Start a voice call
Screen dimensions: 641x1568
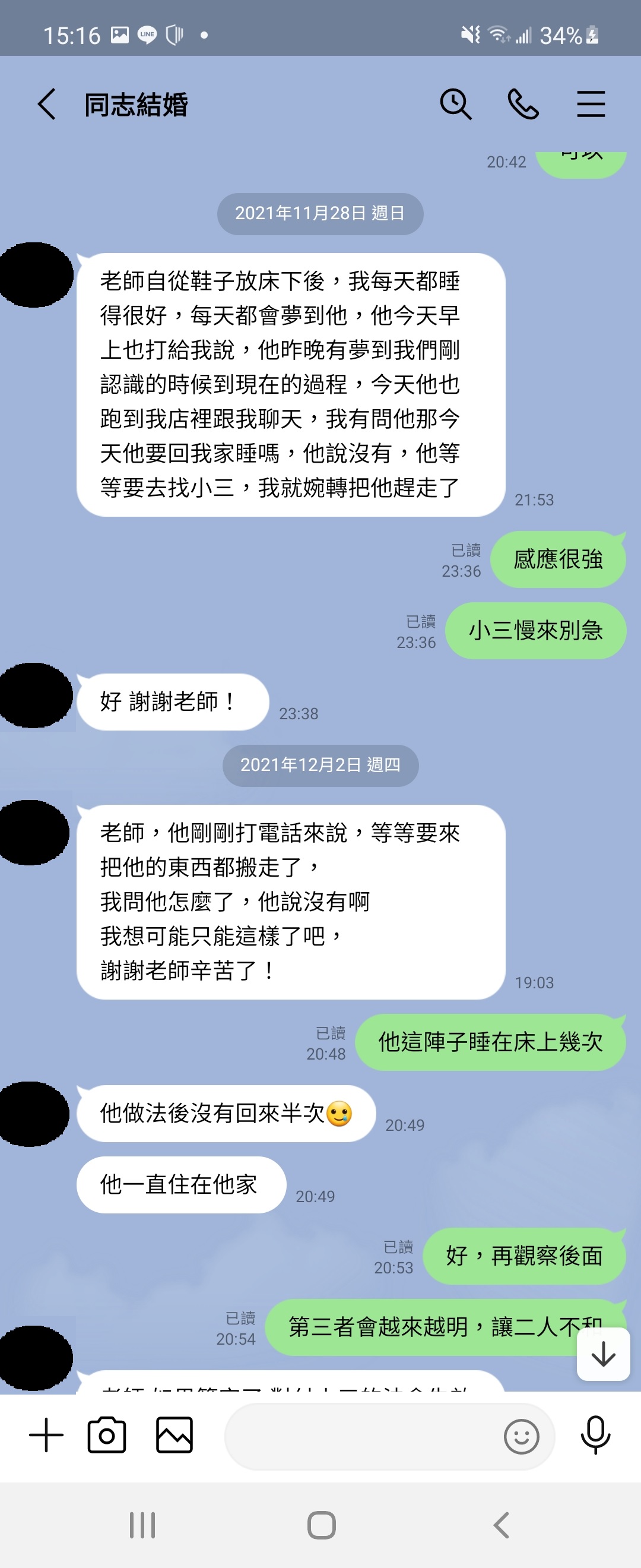523,104
